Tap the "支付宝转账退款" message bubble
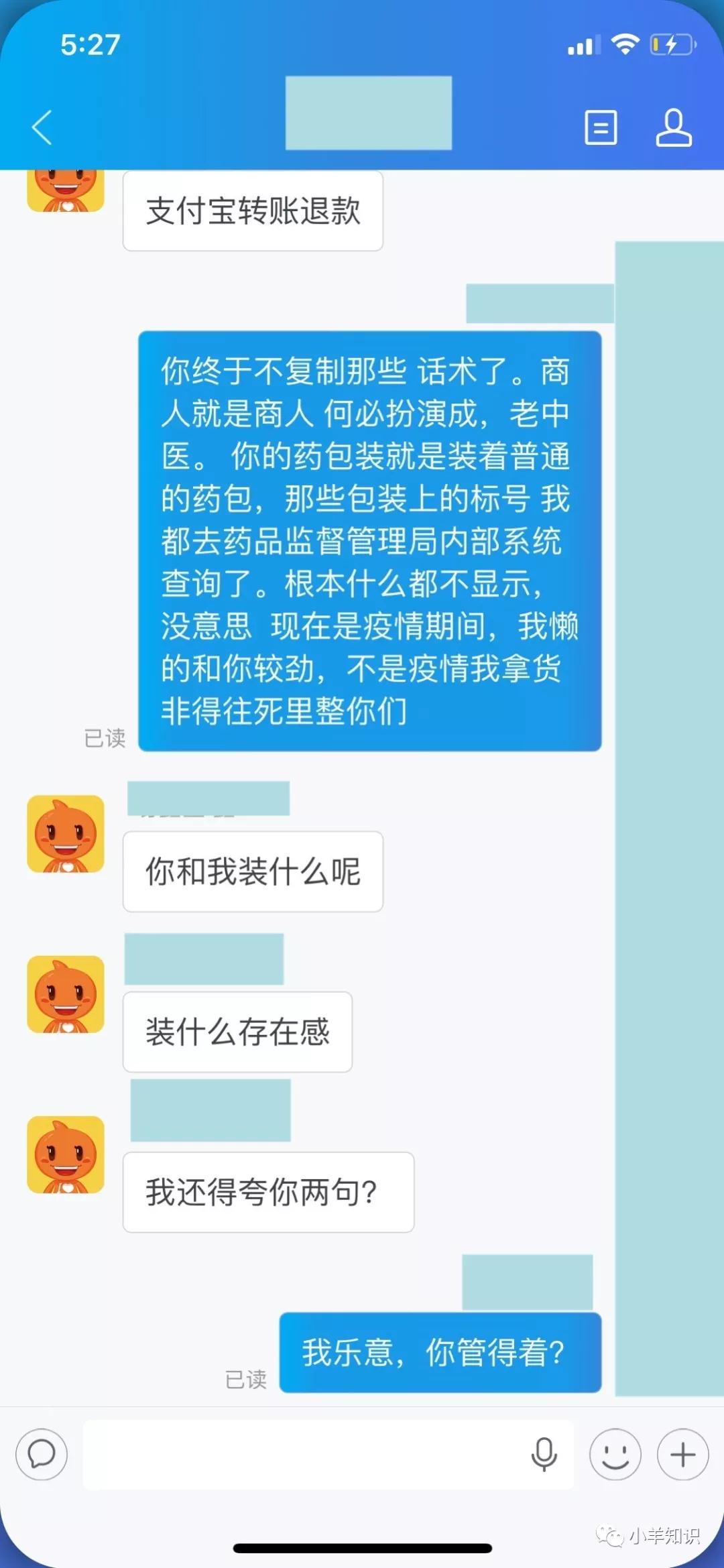The image size is (724, 1568). (x=253, y=210)
